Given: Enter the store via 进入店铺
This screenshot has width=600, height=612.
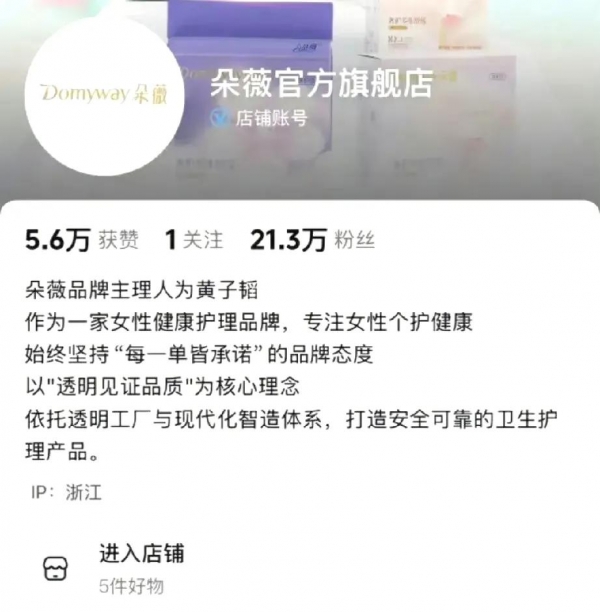Looking at the screenshot, I should tap(140, 555).
